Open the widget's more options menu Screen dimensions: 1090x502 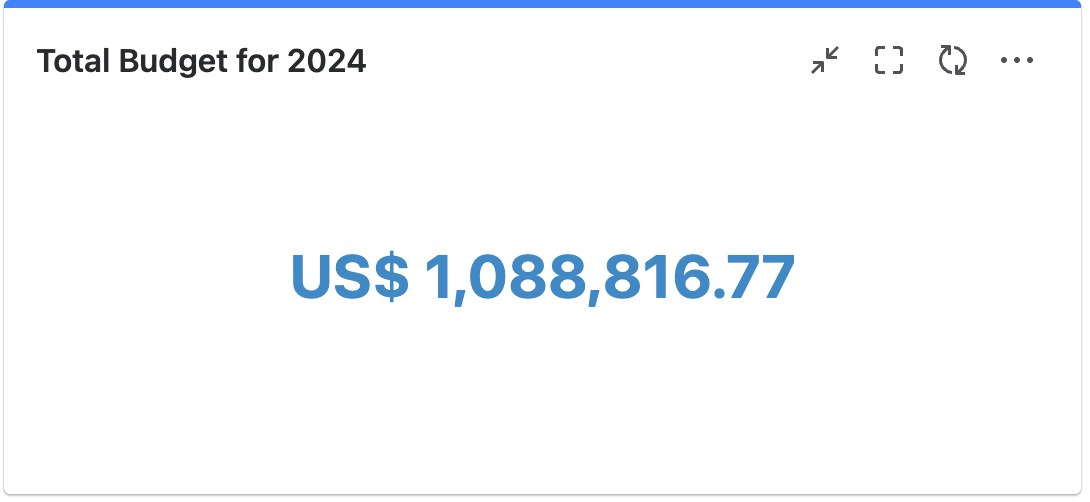coord(1017,61)
